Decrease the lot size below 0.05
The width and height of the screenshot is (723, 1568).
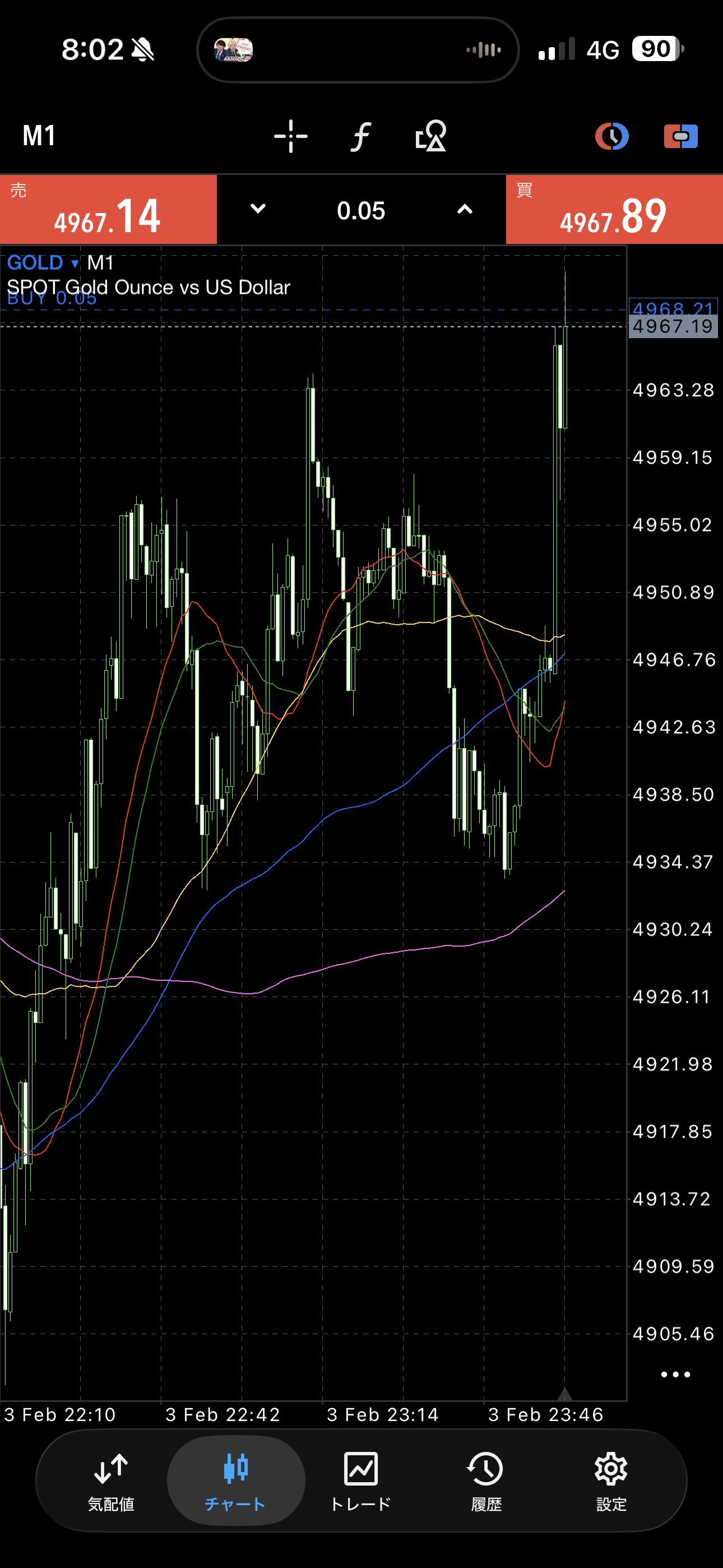click(258, 209)
